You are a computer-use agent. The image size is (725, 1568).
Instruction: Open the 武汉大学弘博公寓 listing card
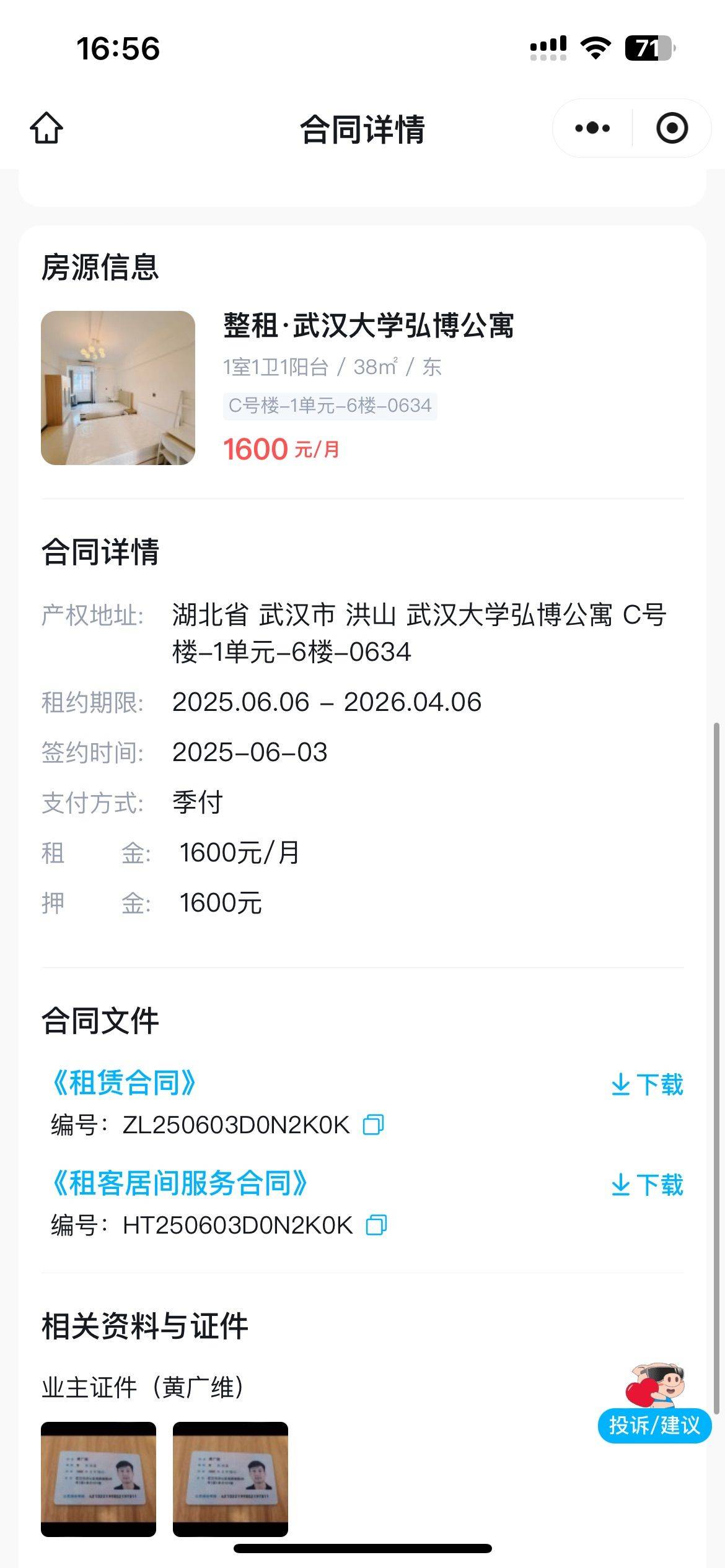362,388
